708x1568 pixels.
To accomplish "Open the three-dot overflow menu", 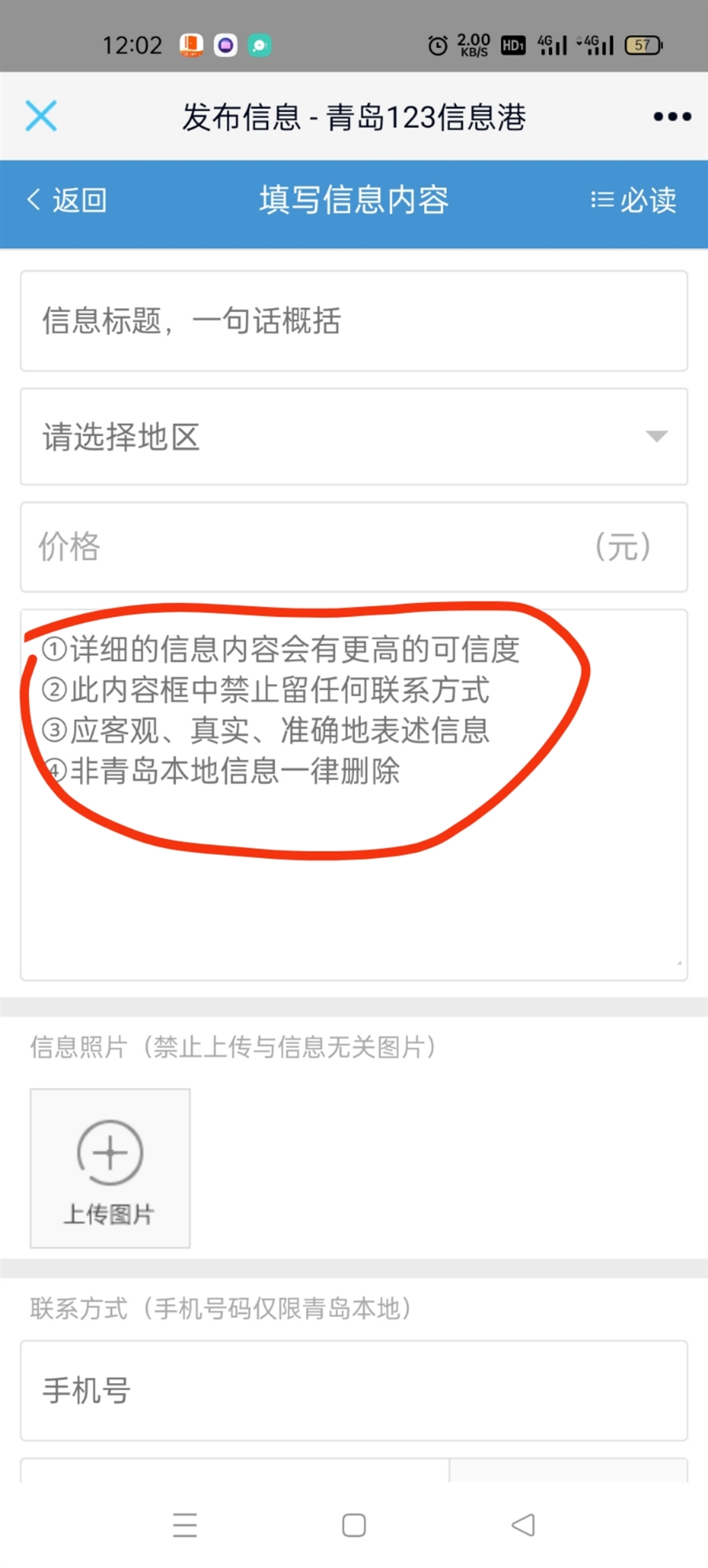I will tap(672, 116).
